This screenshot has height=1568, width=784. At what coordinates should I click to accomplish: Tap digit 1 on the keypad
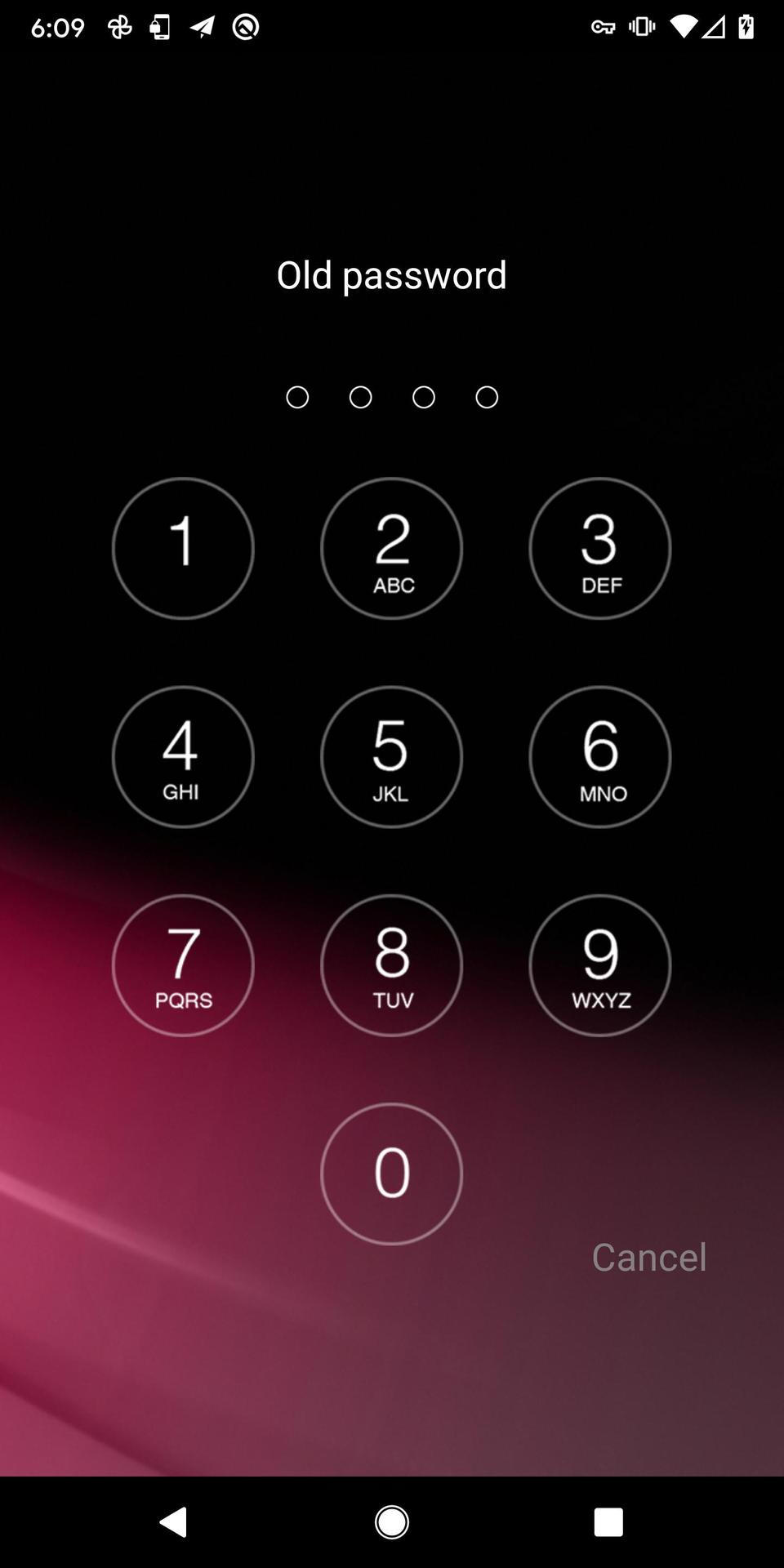[x=183, y=548]
